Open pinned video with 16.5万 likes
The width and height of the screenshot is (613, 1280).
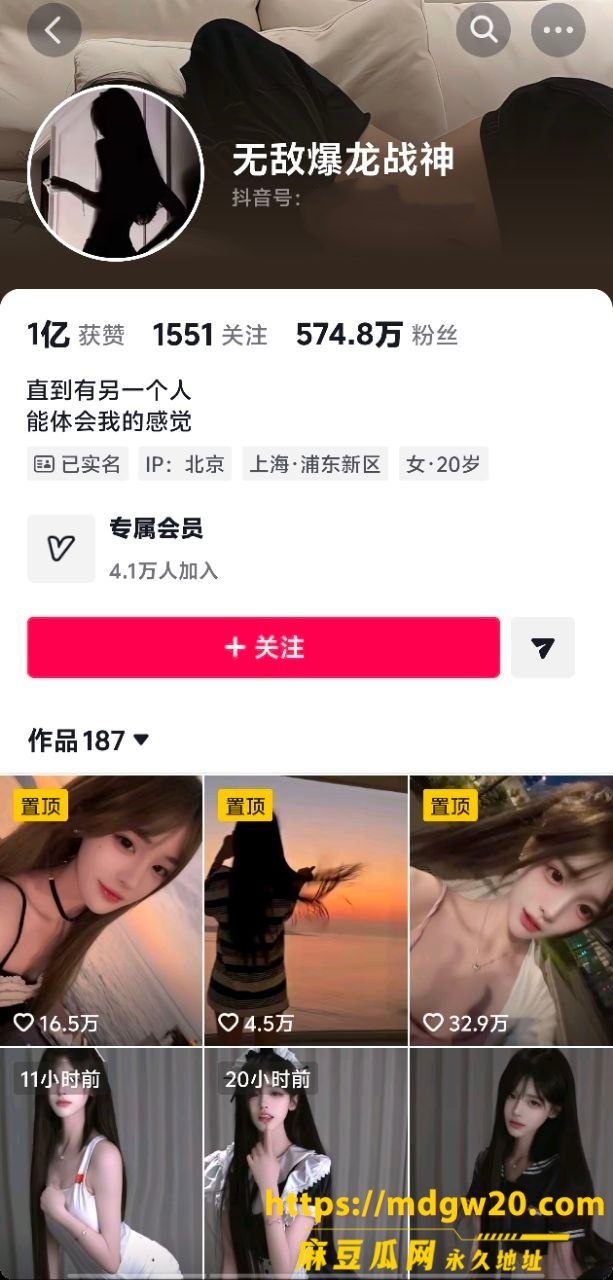click(101, 911)
